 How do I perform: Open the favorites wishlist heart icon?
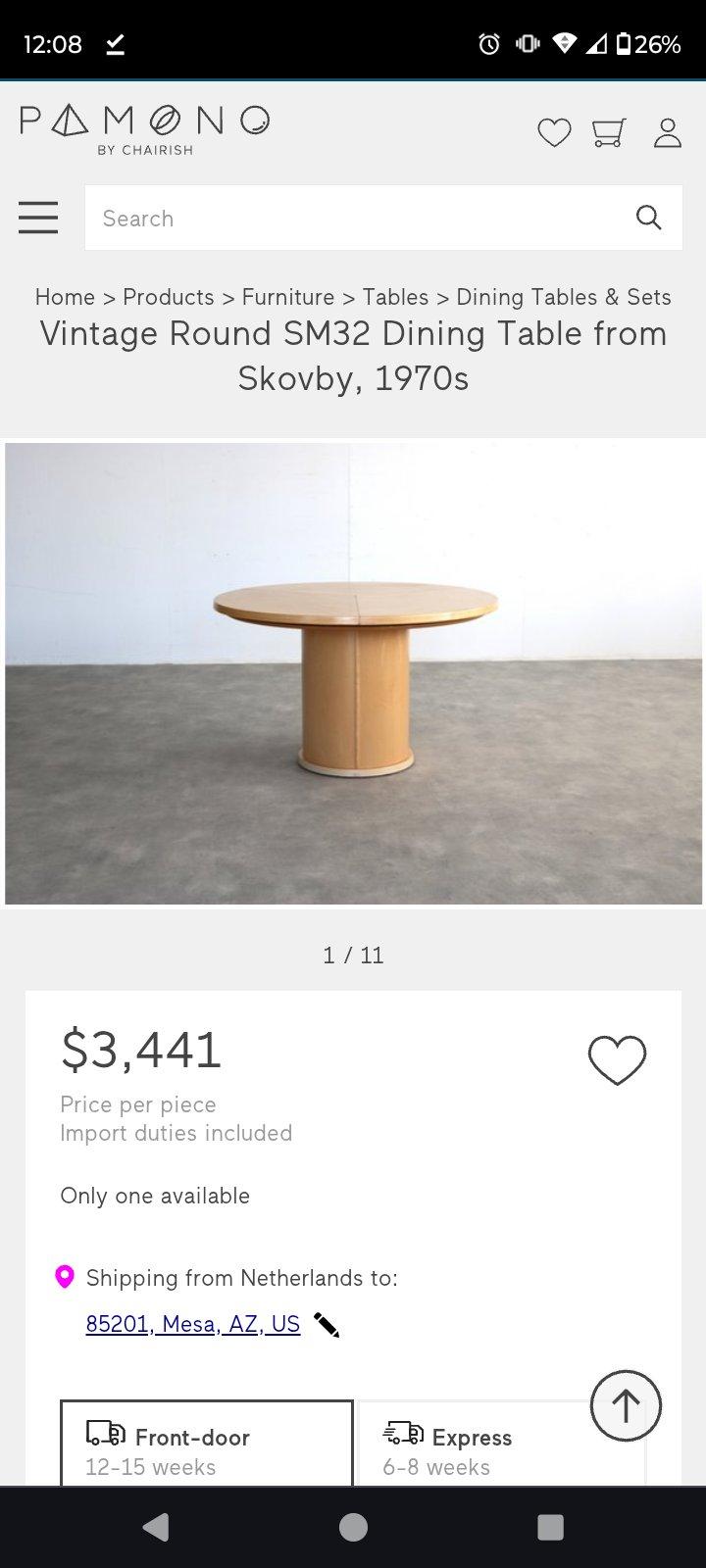point(555,132)
